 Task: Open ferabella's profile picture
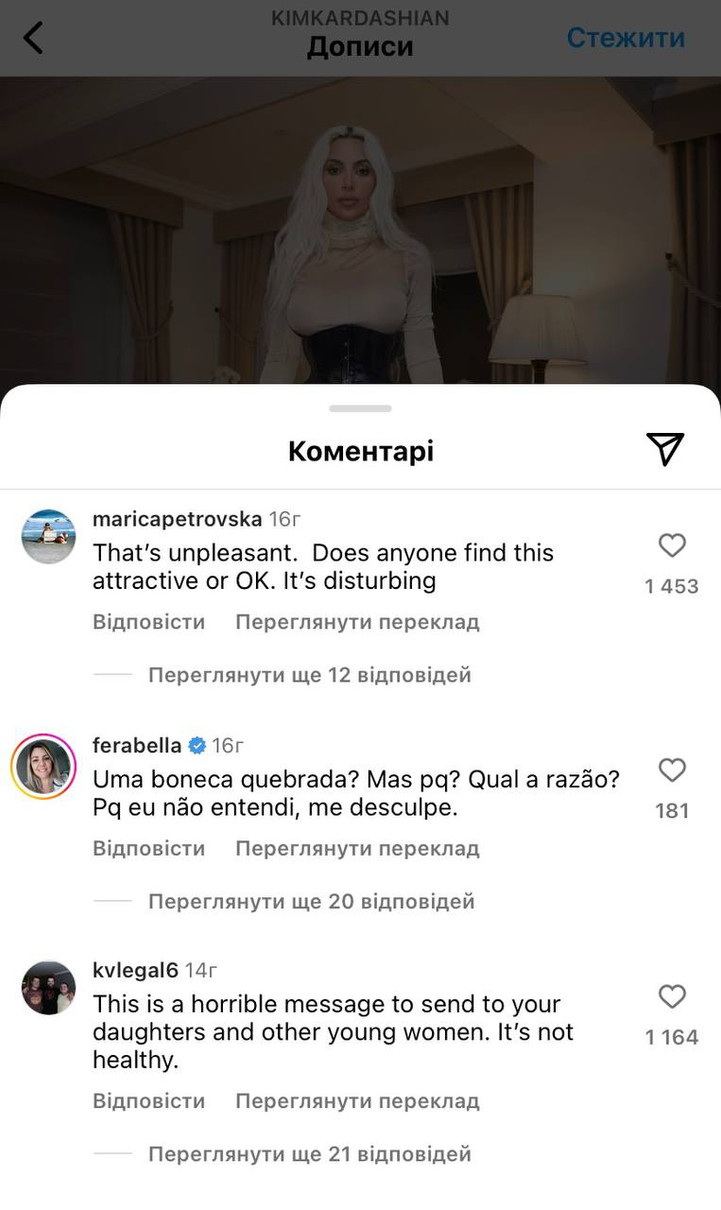click(43, 767)
